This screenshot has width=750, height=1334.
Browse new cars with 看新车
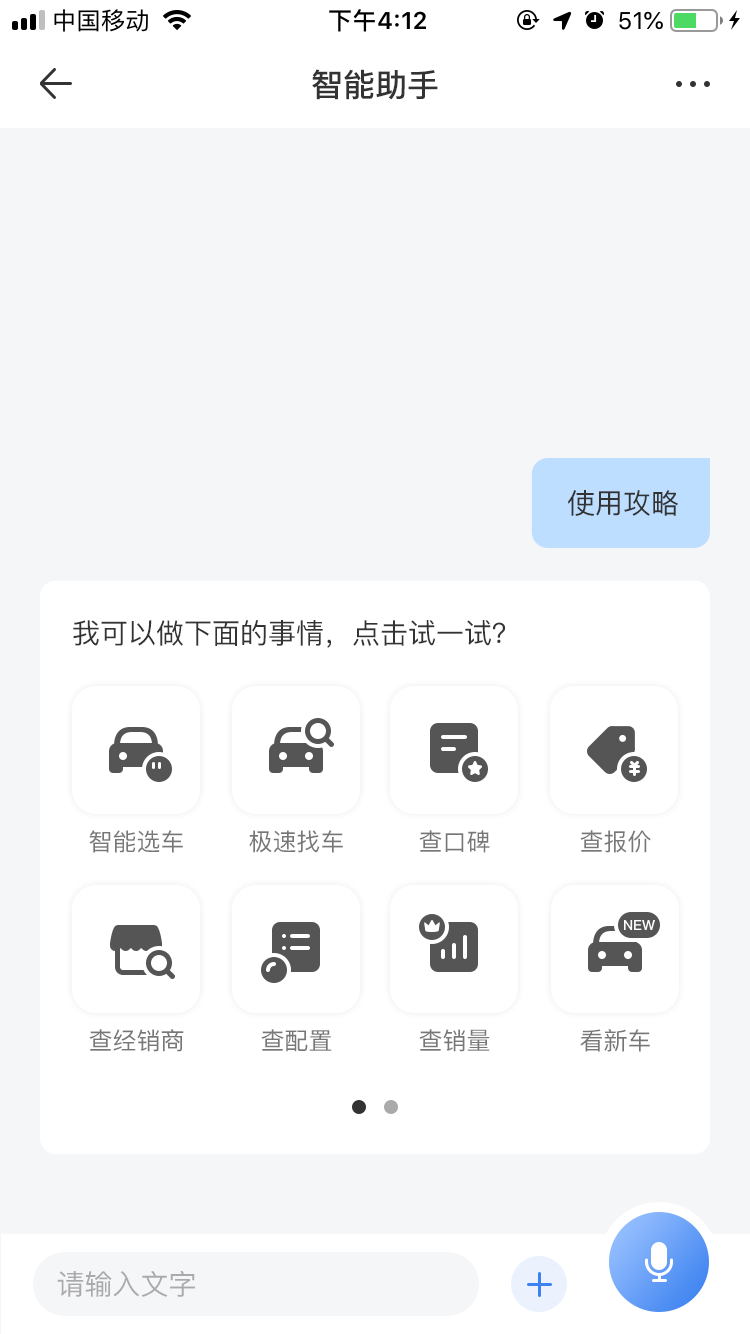coord(614,949)
